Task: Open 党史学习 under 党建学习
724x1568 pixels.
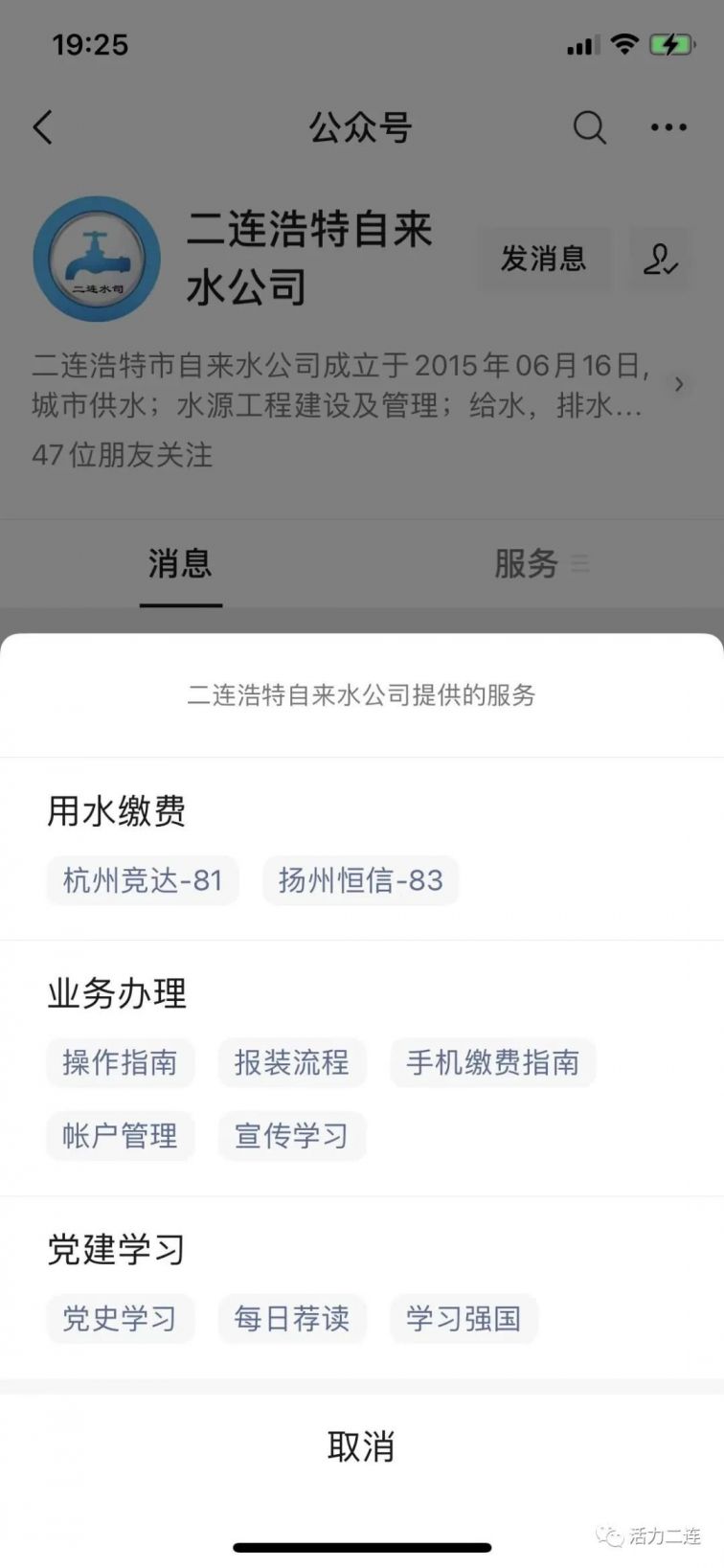Action: tap(120, 1319)
